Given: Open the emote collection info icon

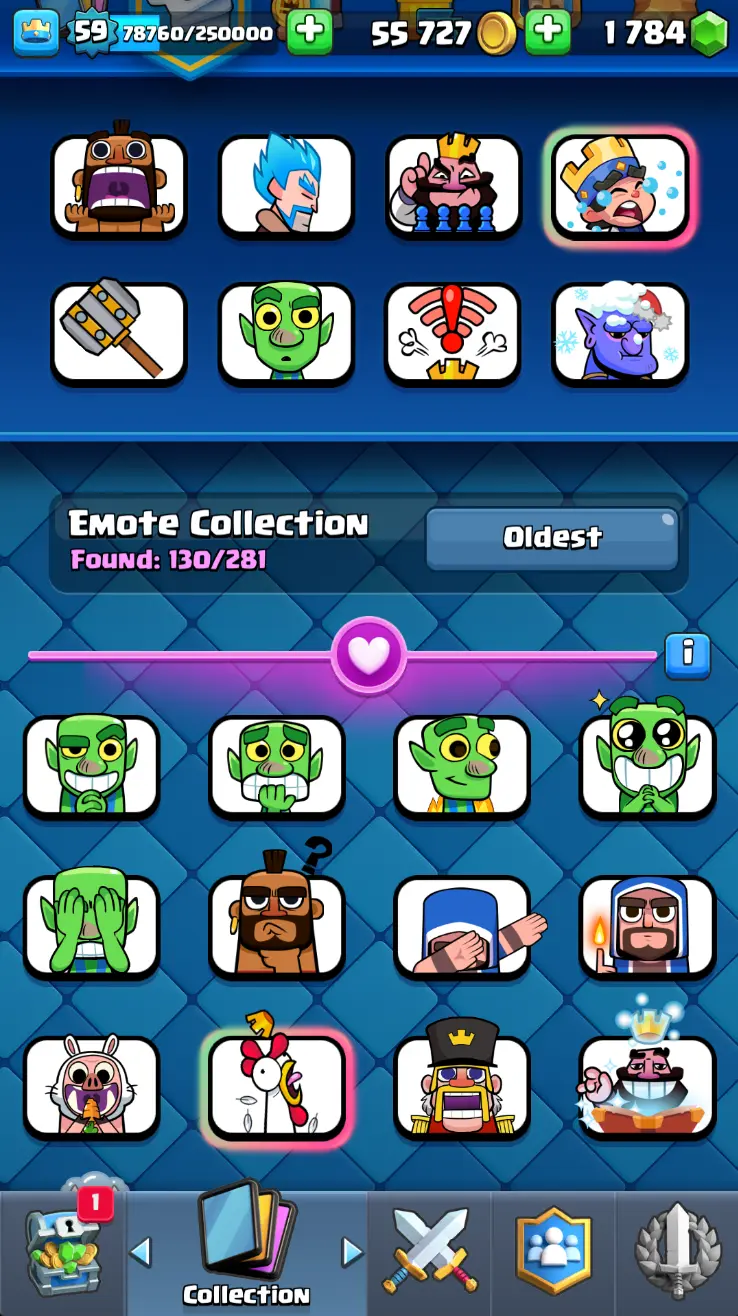Looking at the screenshot, I should pyautogui.click(x=687, y=655).
